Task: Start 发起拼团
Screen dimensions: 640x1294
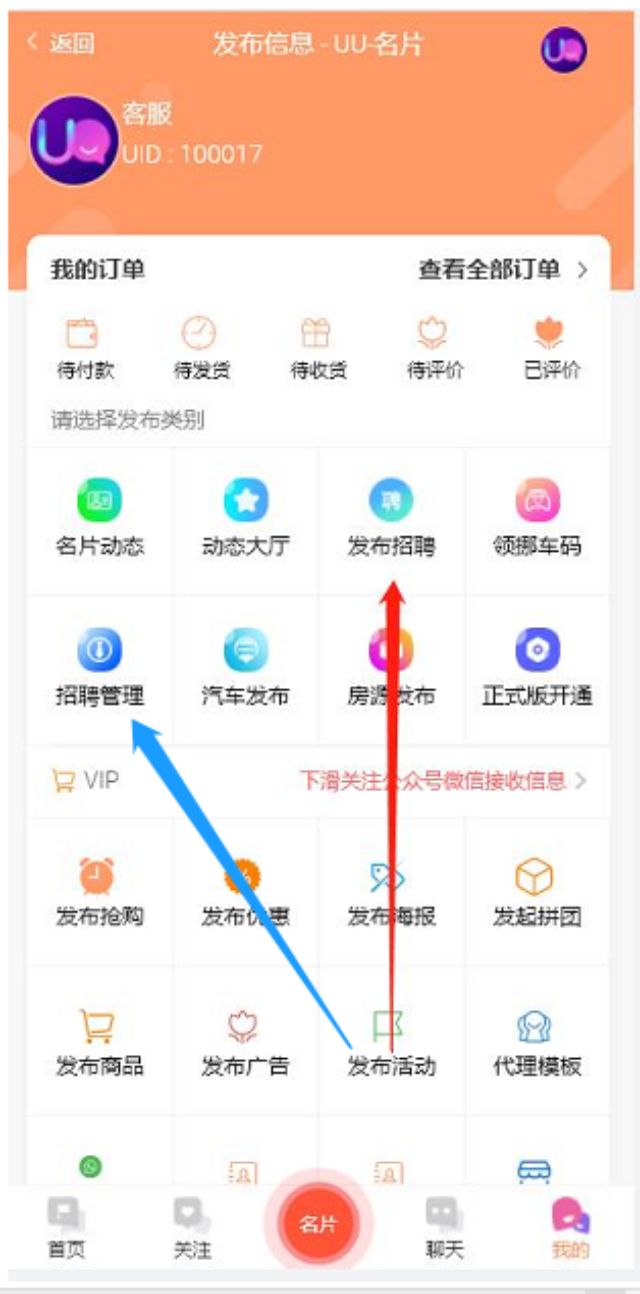Action: 537,891
